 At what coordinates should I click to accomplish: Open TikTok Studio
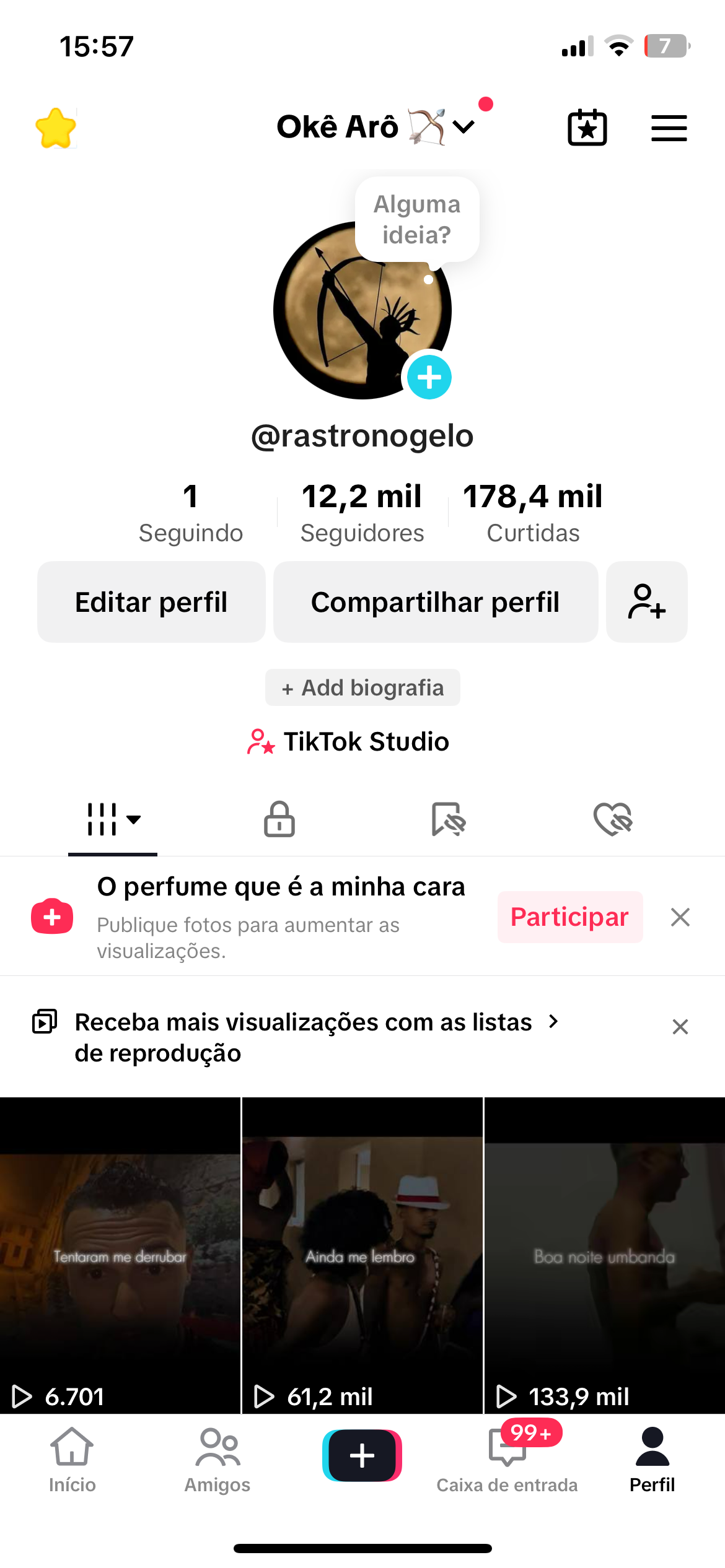(x=348, y=741)
